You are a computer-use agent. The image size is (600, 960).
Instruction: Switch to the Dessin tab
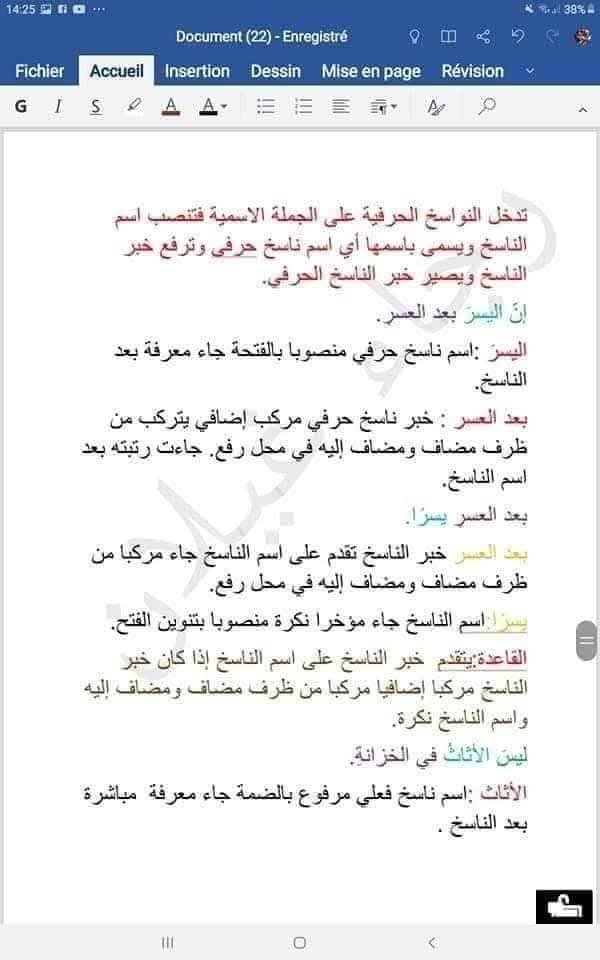coord(275,71)
